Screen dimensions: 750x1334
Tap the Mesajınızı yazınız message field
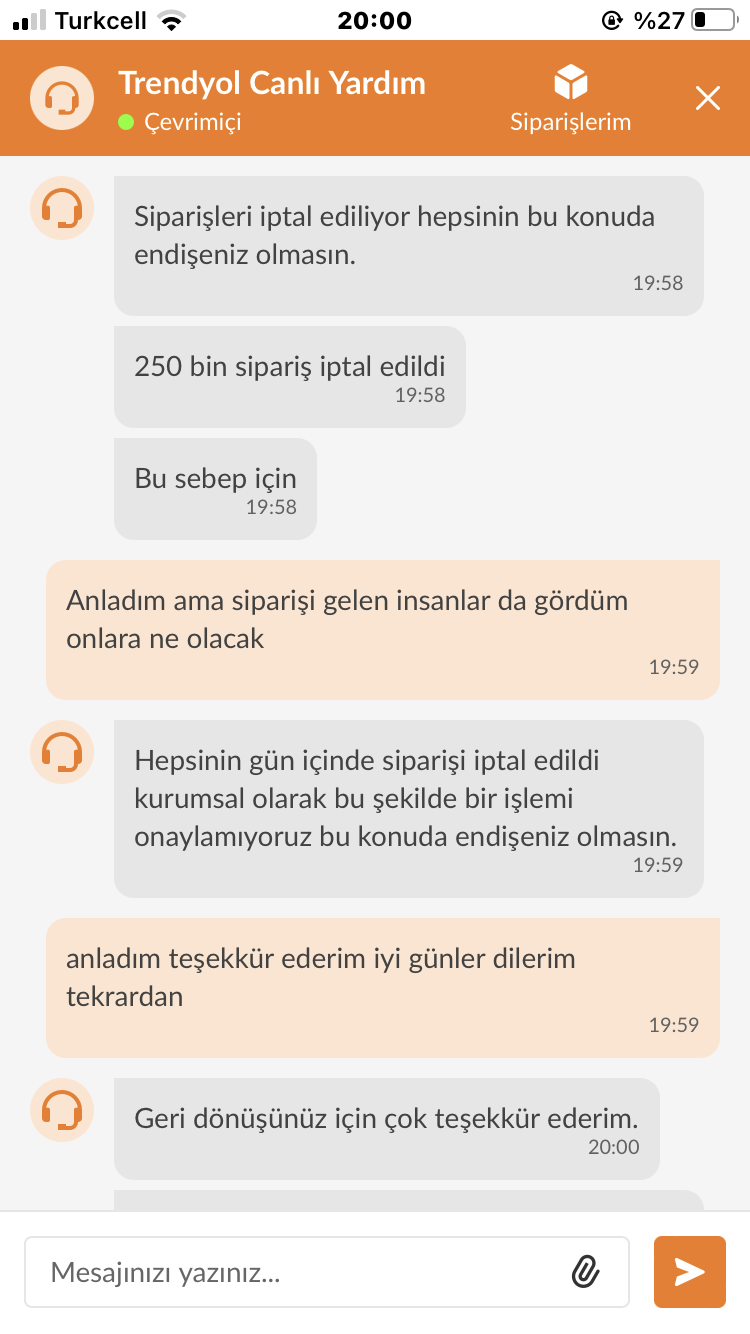(327, 1272)
